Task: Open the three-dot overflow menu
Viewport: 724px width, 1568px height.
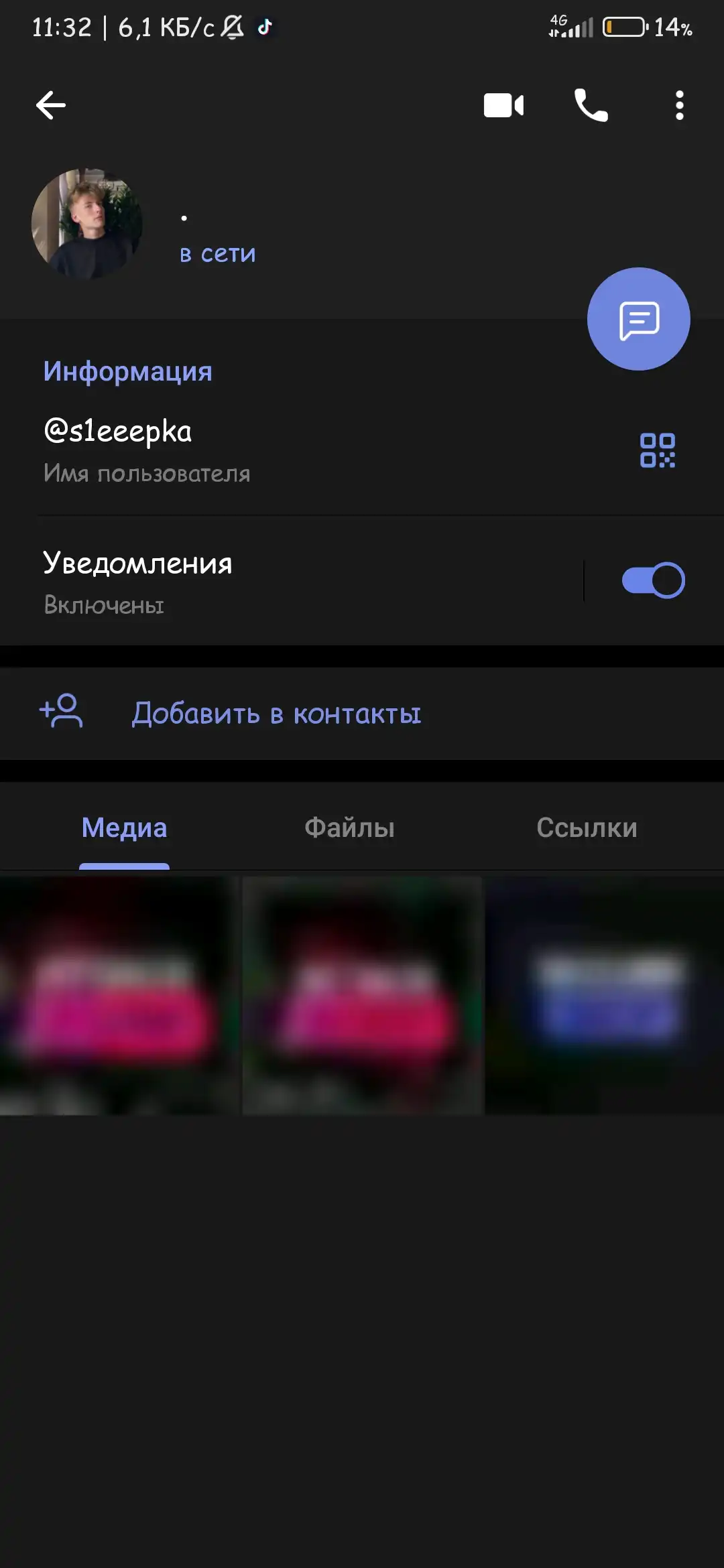Action: [679, 105]
